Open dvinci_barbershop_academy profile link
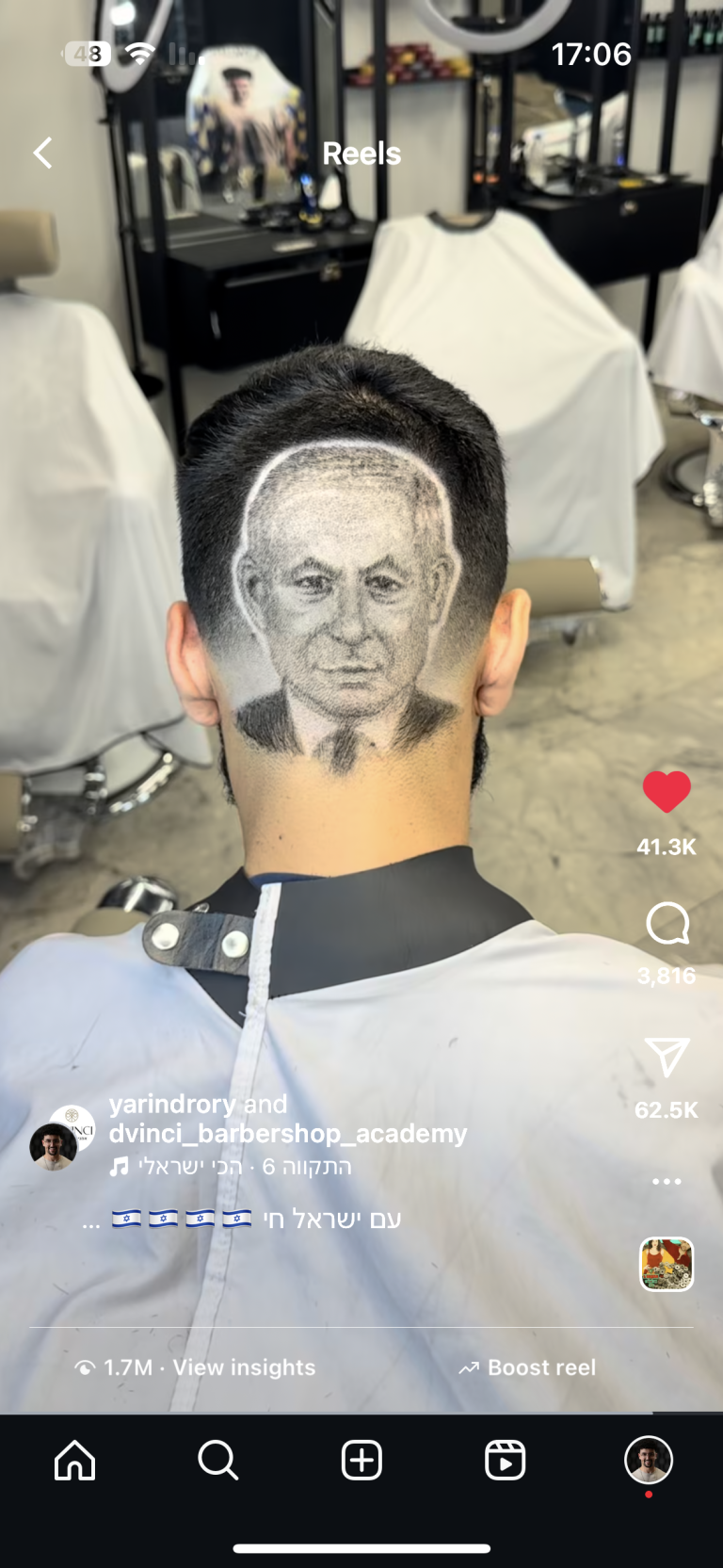 [x=287, y=1133]
